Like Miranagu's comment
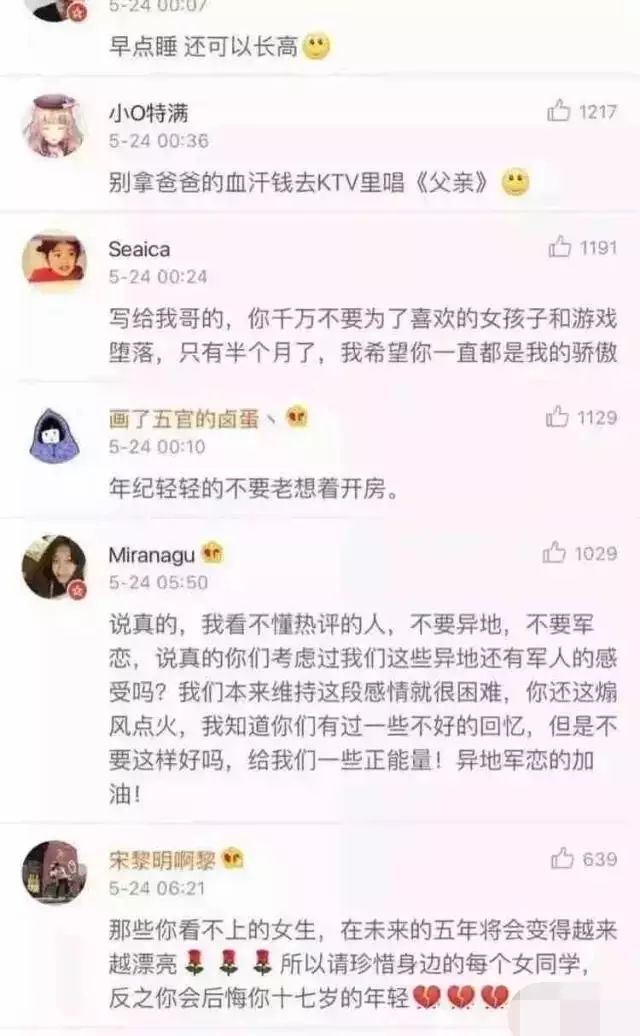Screen dimensions: 640x1036 click(555, 552)
